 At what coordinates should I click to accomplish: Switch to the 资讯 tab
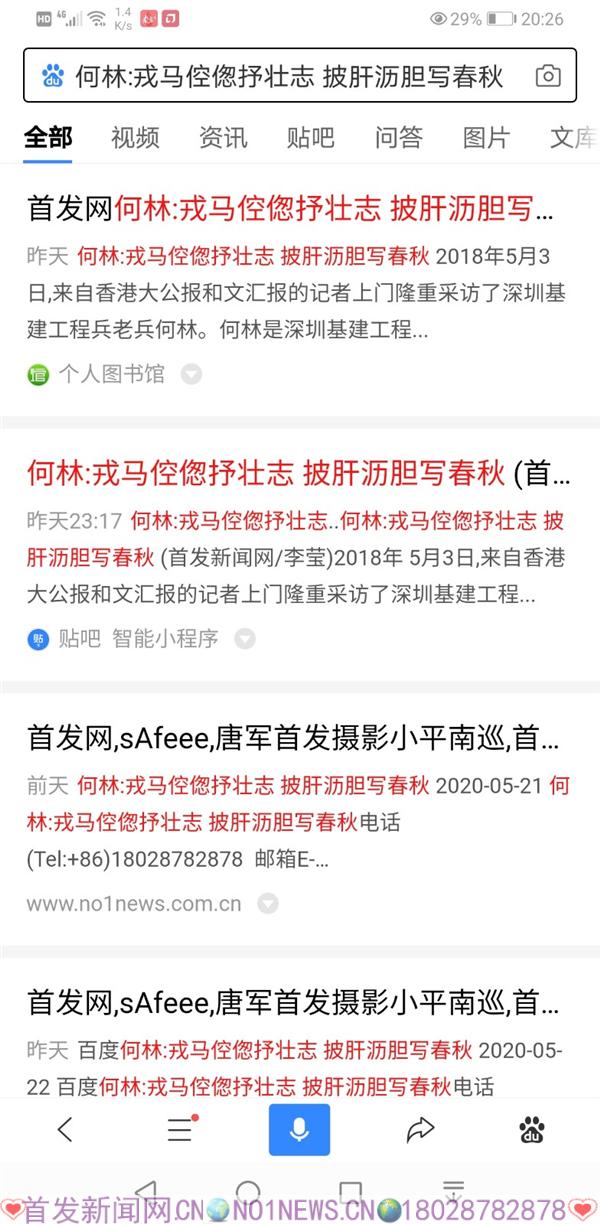[x=223, y=138]
